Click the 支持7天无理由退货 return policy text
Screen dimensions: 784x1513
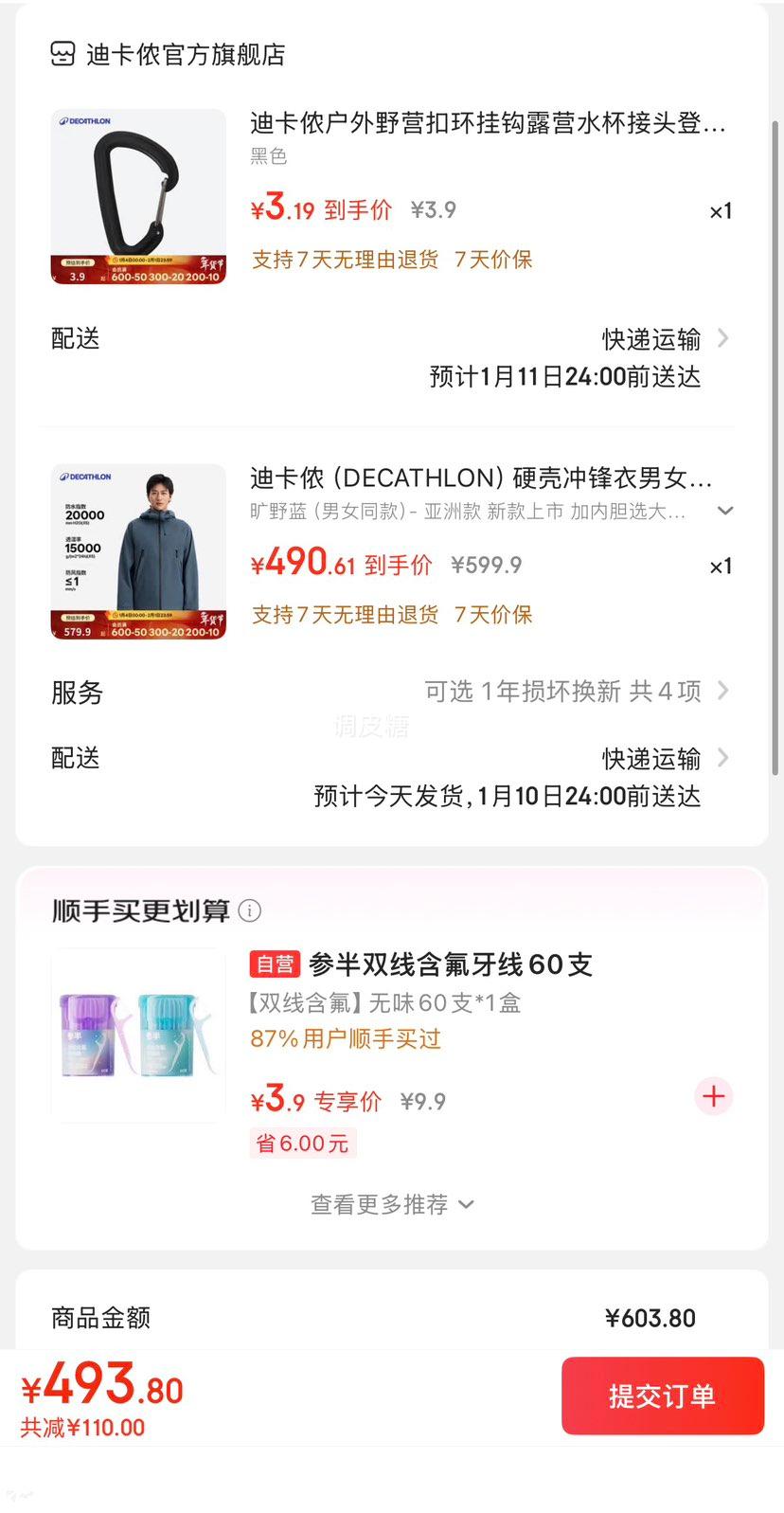343,260
